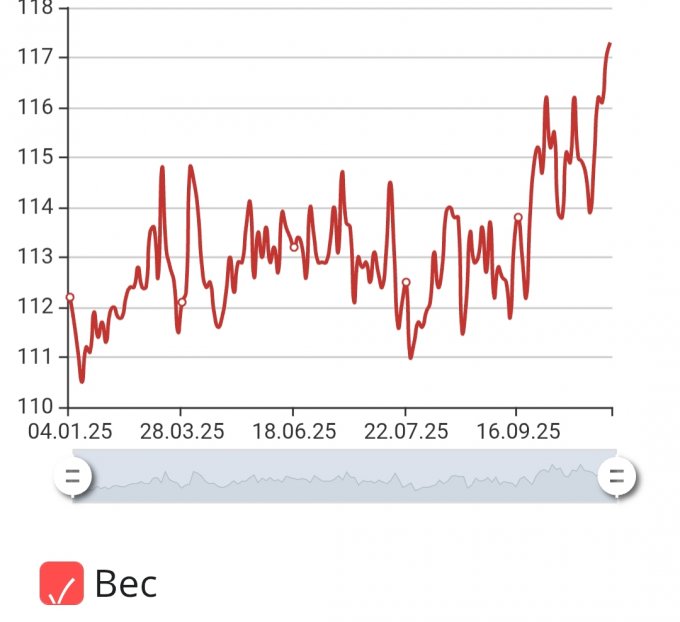The height and width of the screenshot is (622, 680).
Task: Tap the chart data point at 16.09.25
Action: [518, 217]
